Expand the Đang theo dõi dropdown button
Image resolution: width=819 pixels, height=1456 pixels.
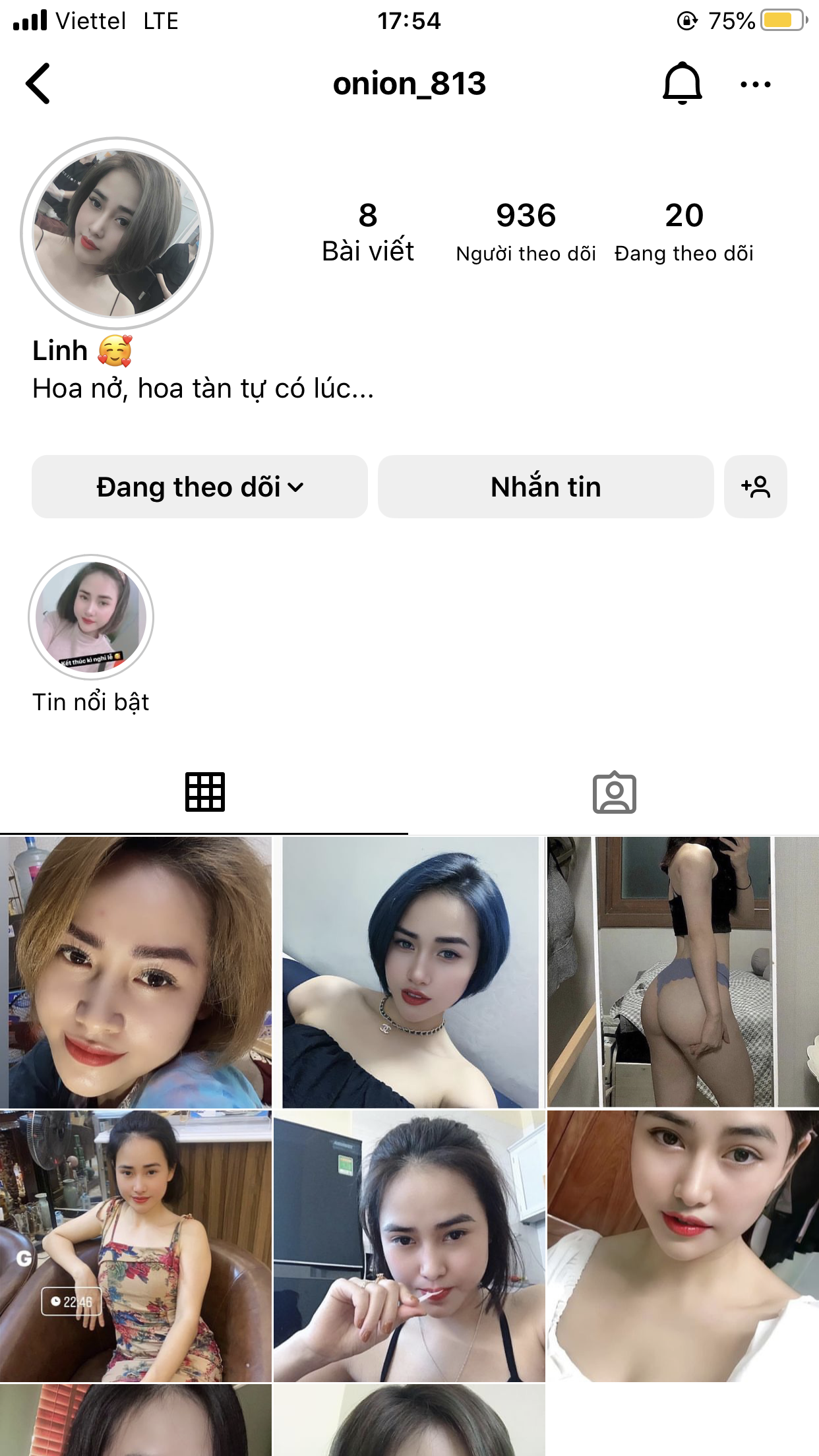[199, 487]
